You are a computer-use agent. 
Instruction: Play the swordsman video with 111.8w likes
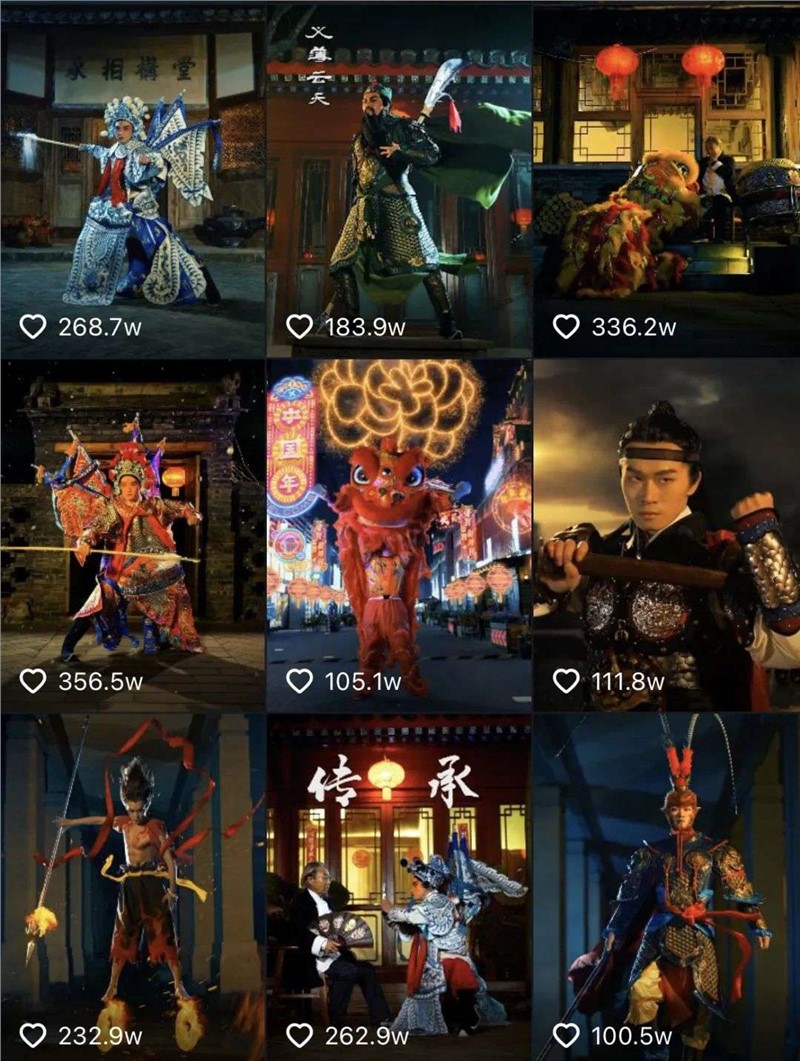tap(666, 535)
